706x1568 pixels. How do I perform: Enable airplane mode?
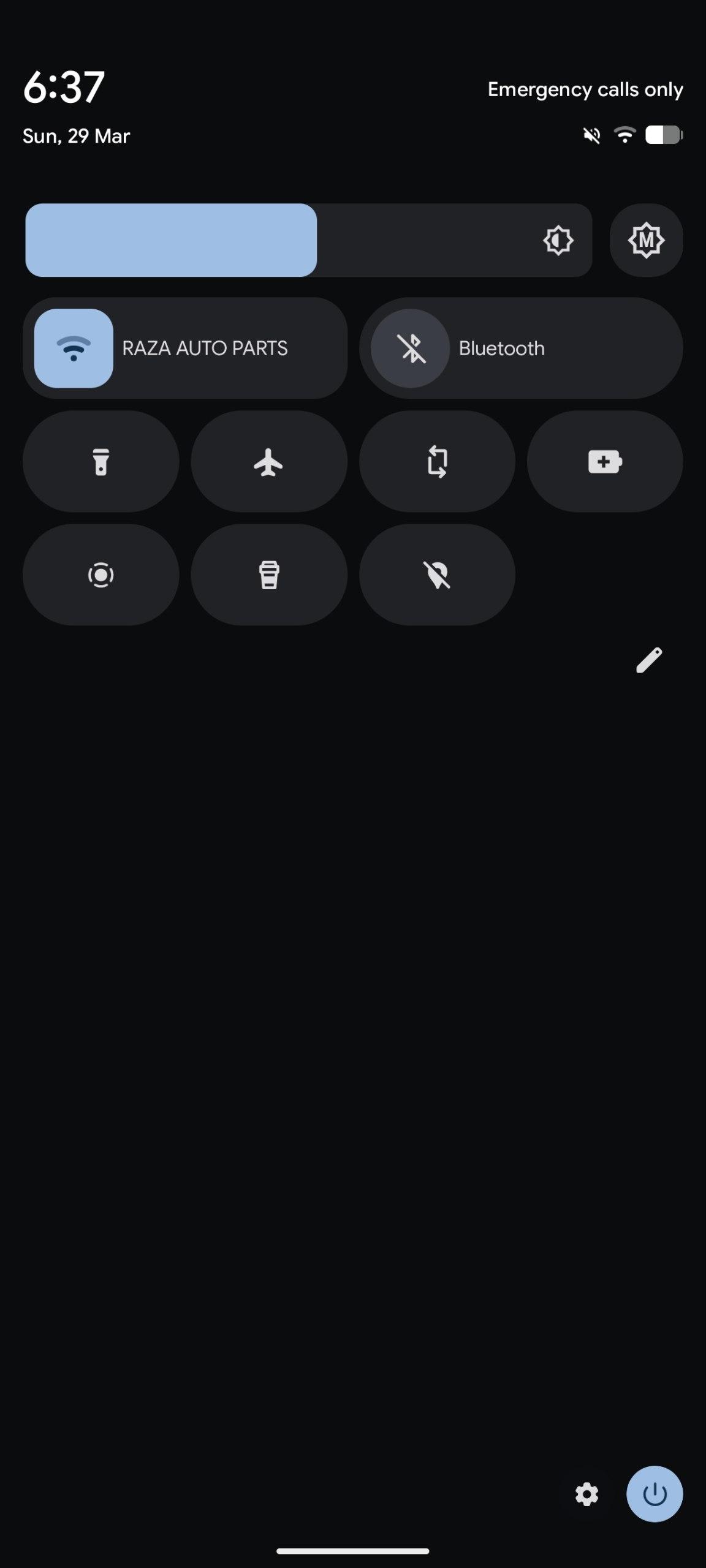[269, 461]
